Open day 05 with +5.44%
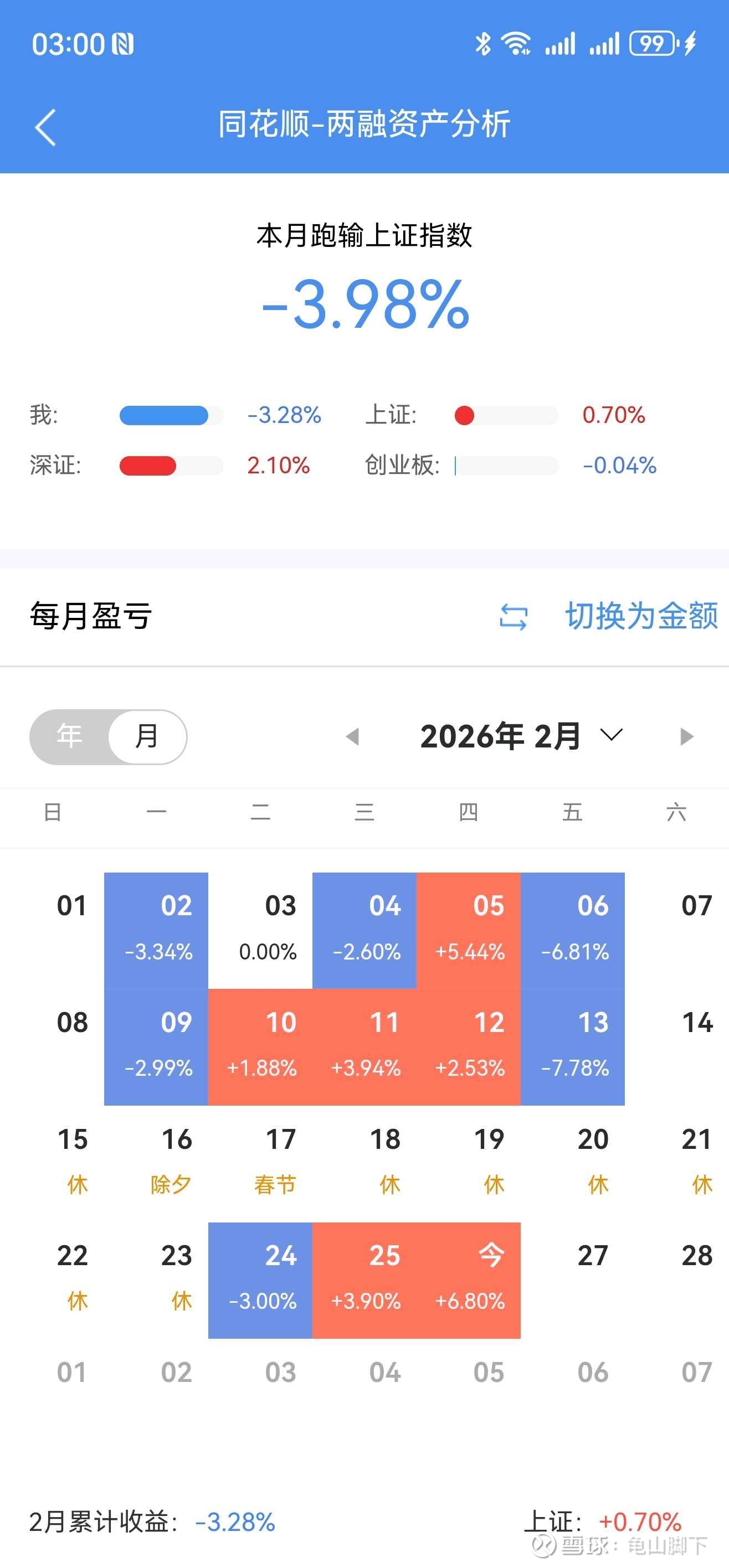729x1568 pixels. click(x=469, y=930)
